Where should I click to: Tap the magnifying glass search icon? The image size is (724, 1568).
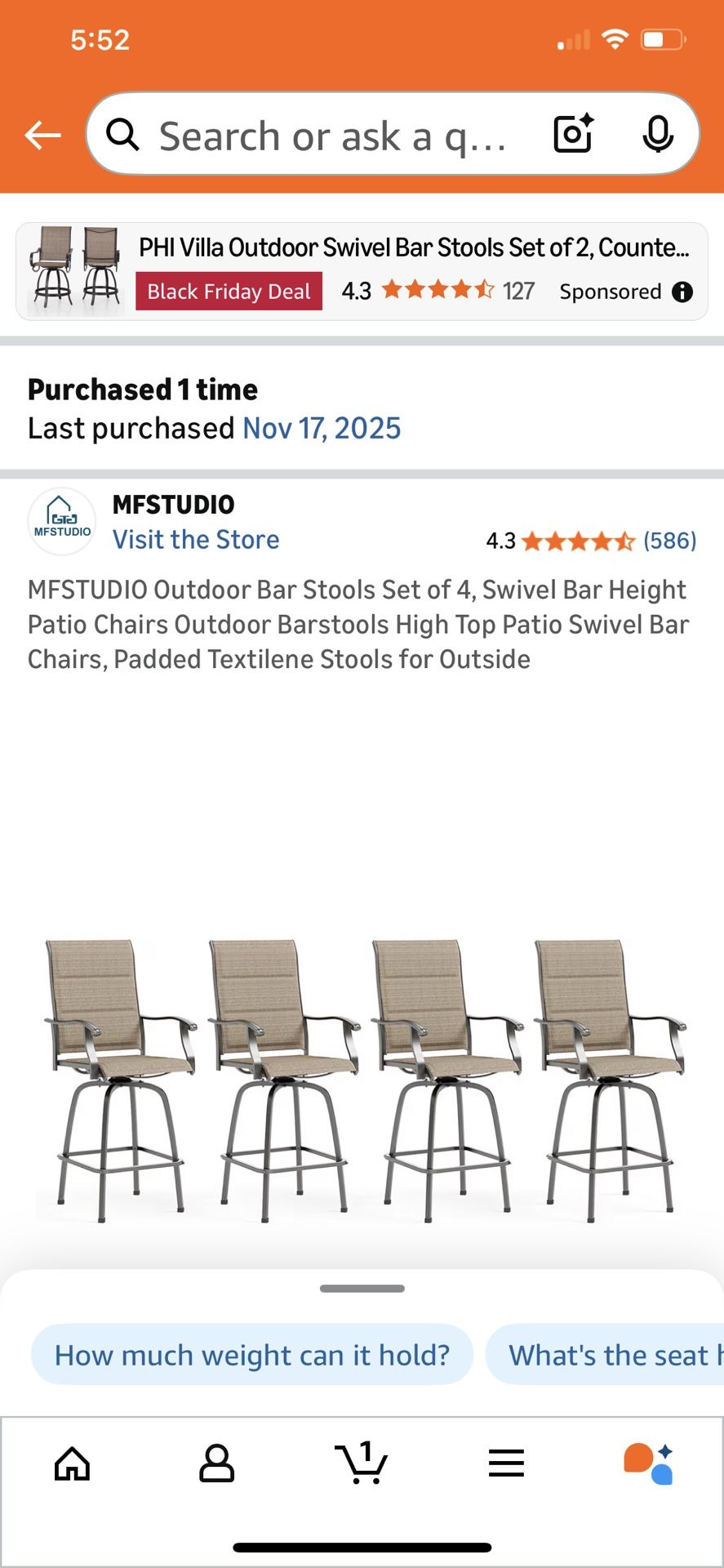pos(123,134)
